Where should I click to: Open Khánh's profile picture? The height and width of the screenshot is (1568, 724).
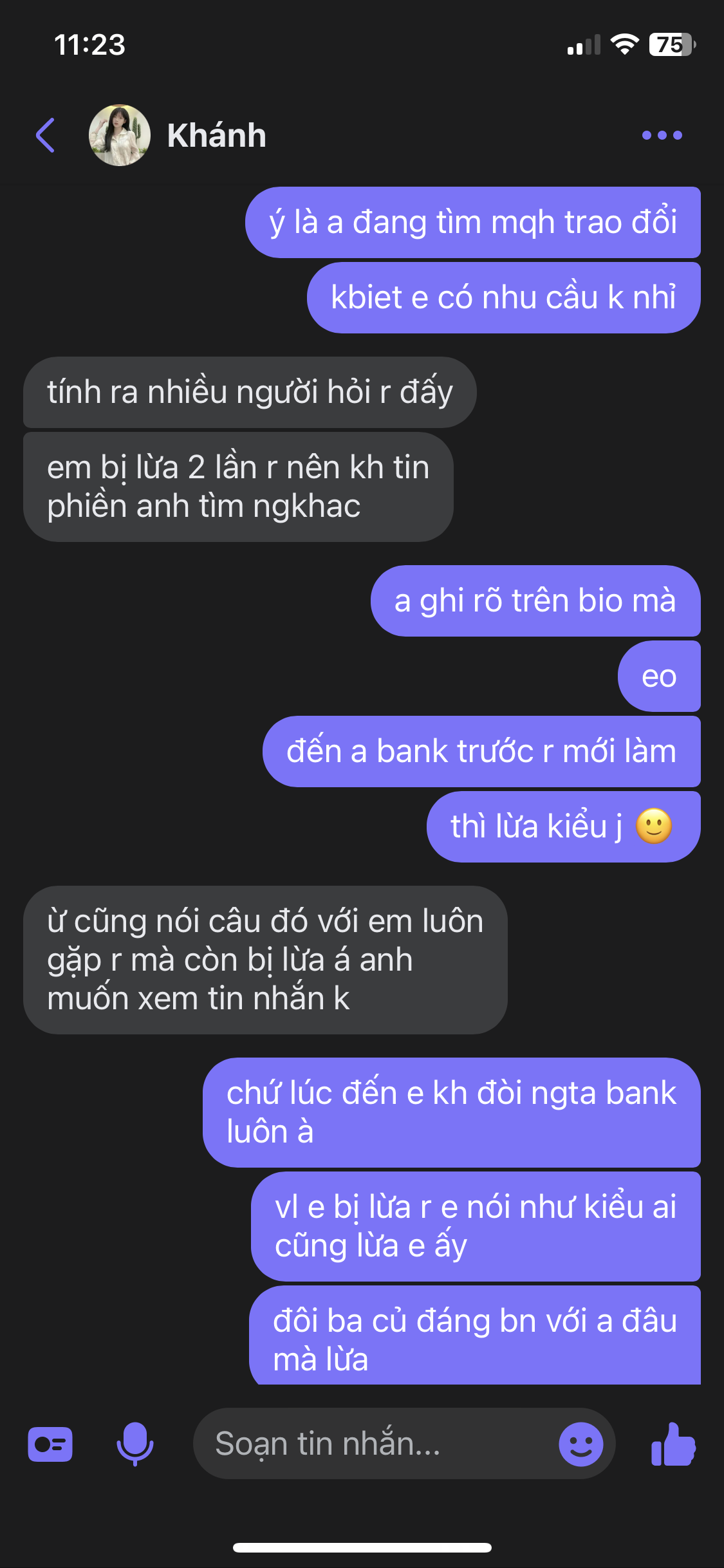[x=119, y=135]
